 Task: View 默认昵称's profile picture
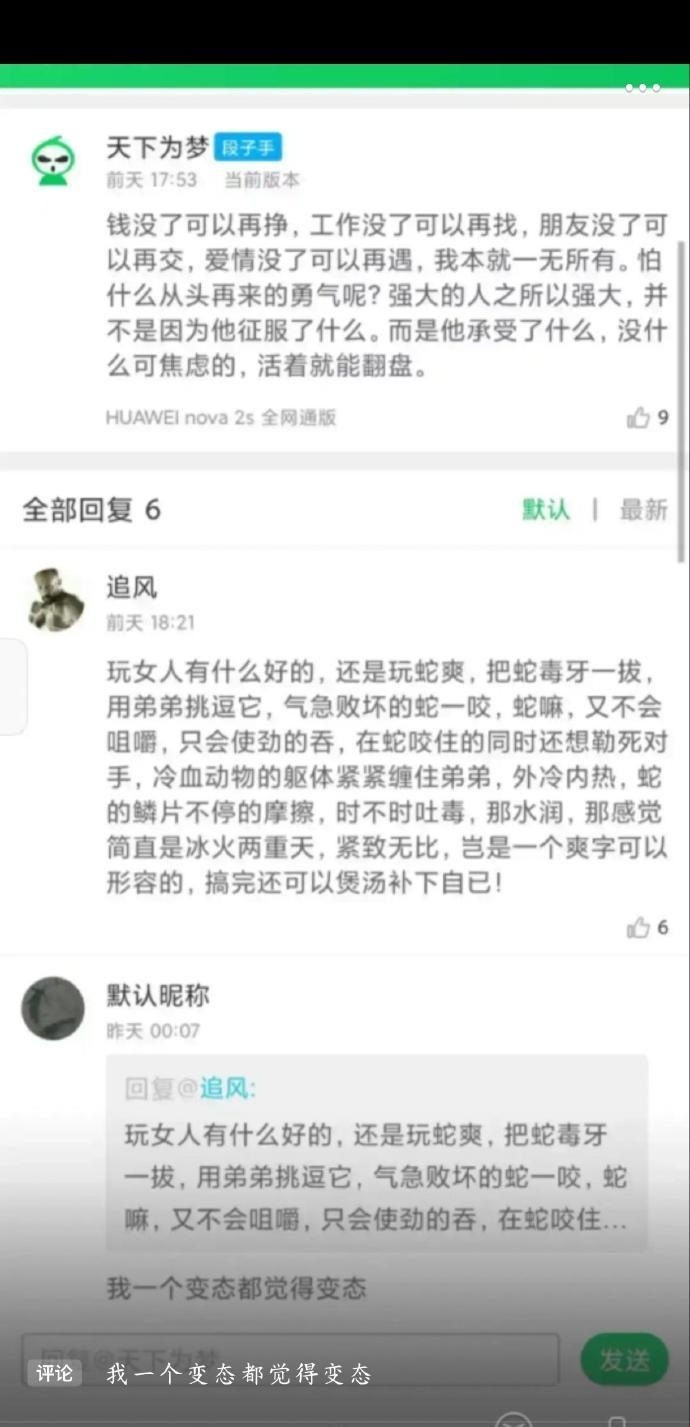coord(53,1008)
